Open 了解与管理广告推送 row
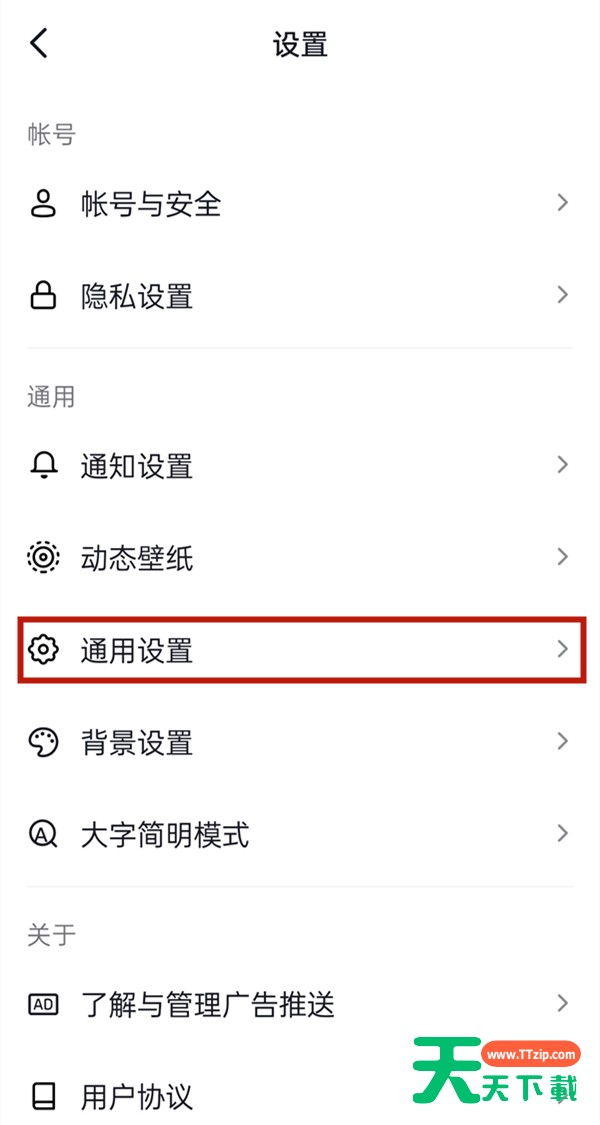 click(300, 1004)
